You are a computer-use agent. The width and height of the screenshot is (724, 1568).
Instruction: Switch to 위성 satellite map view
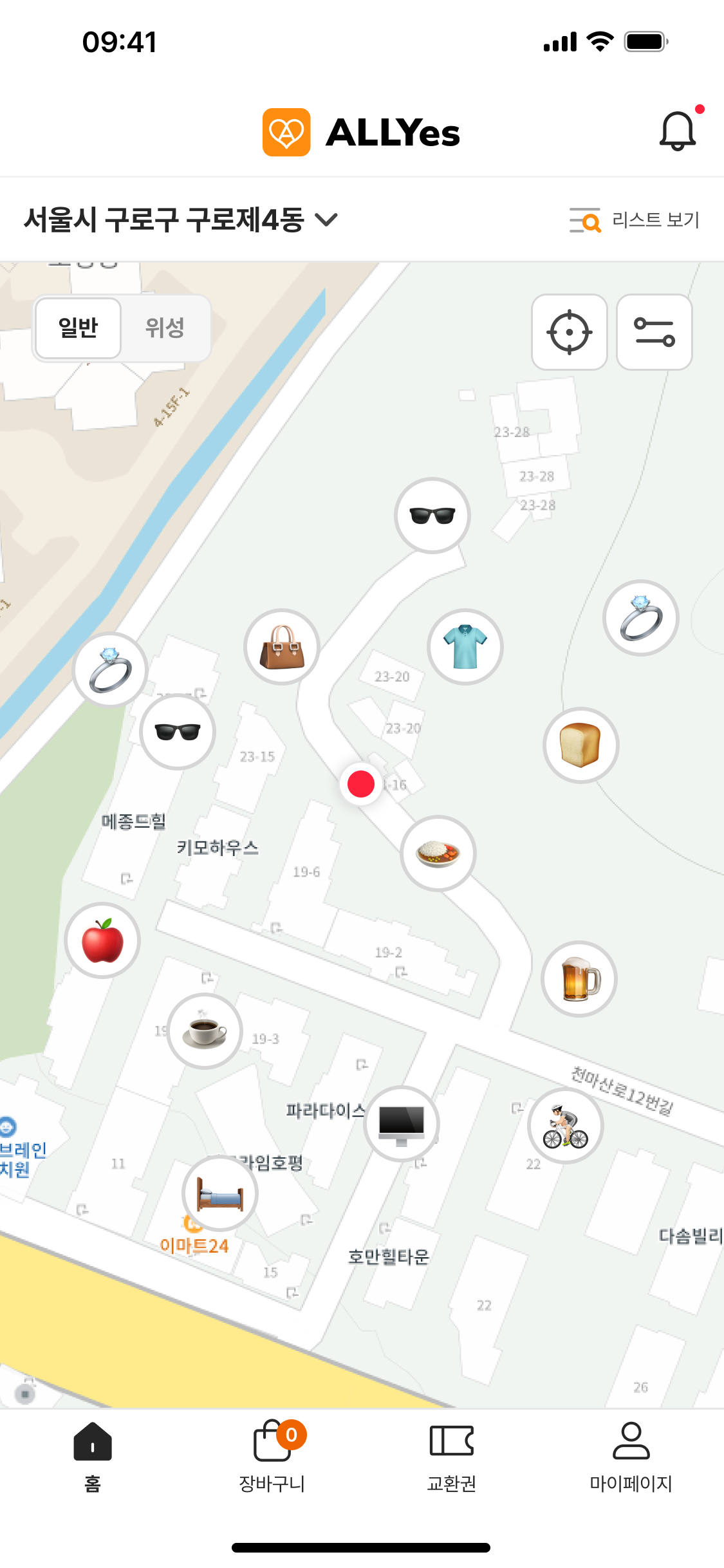click(163, 328)
